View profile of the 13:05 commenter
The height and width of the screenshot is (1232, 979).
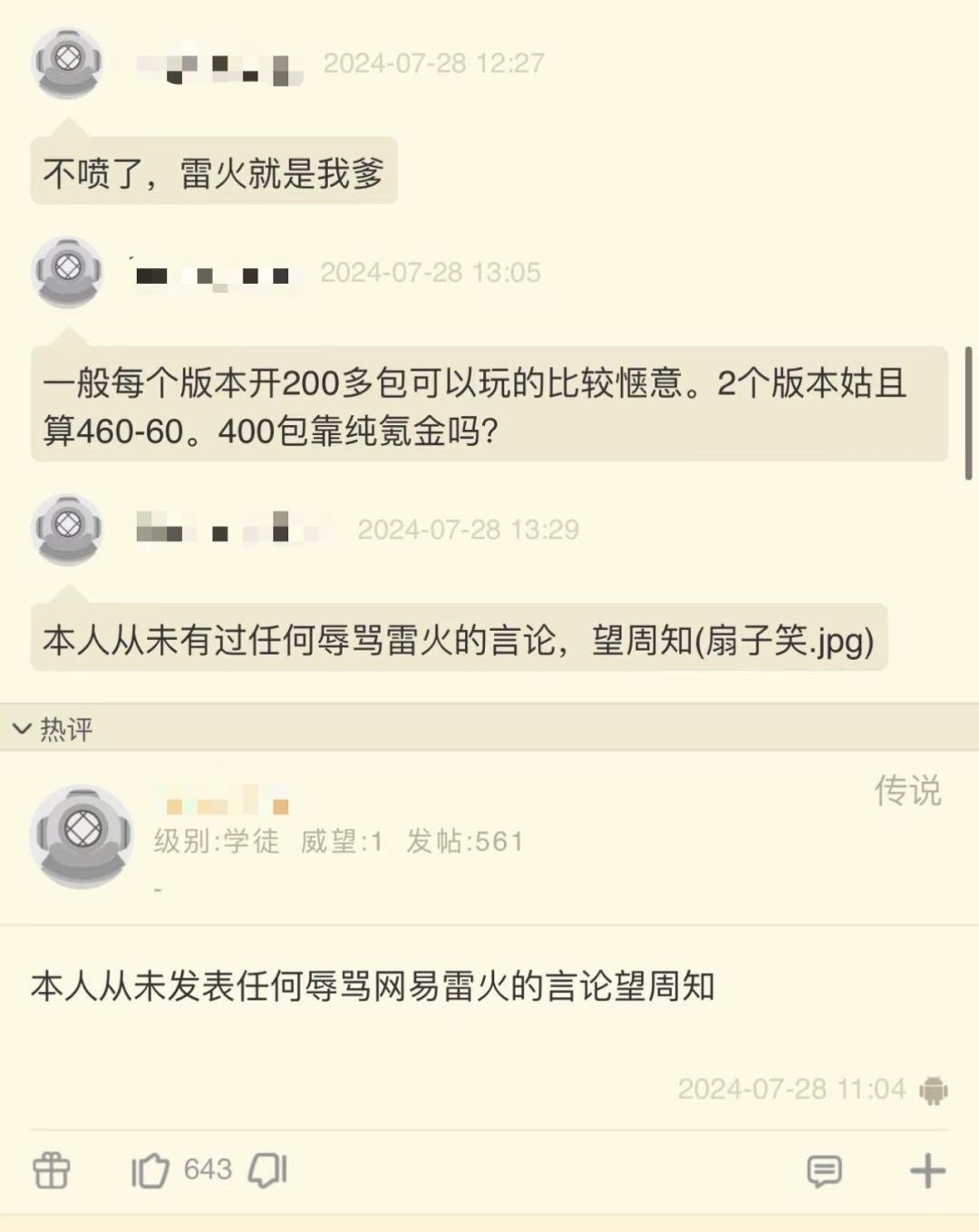click(x=67, y=272)
